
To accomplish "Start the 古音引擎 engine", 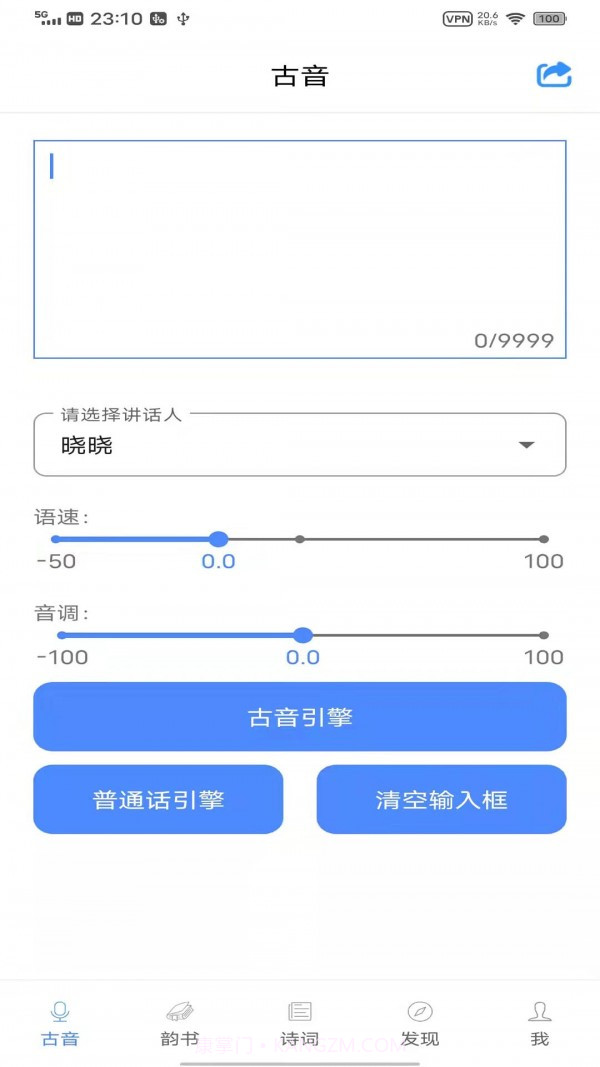I will [300, 717].
